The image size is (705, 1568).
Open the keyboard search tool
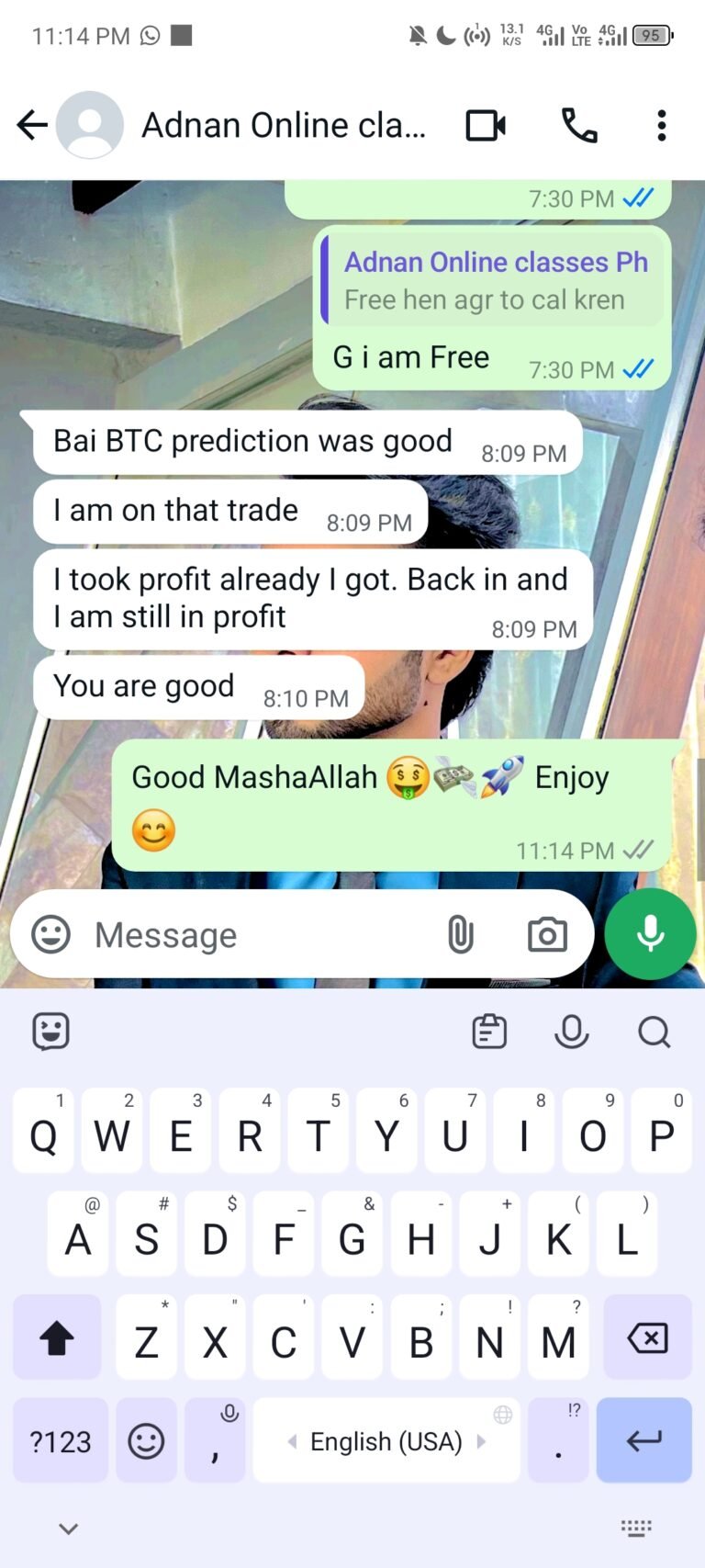coord(654,1032)
